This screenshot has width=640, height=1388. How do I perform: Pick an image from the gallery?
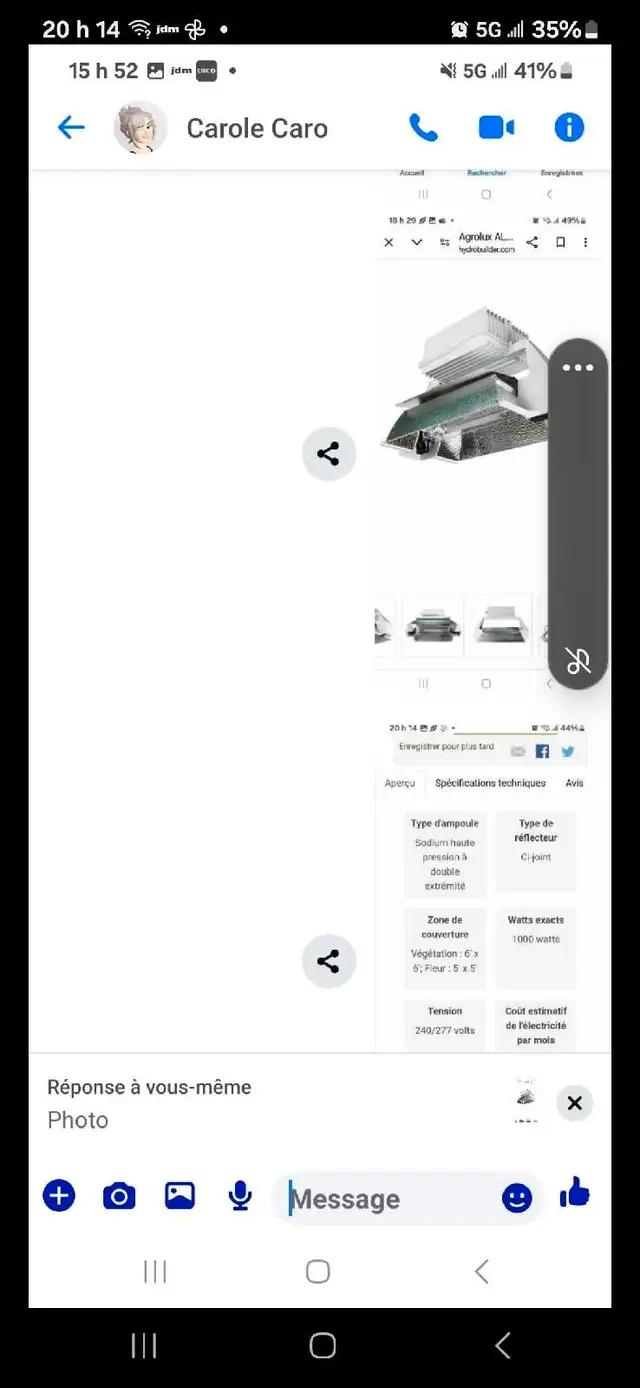click(180, 1195)
